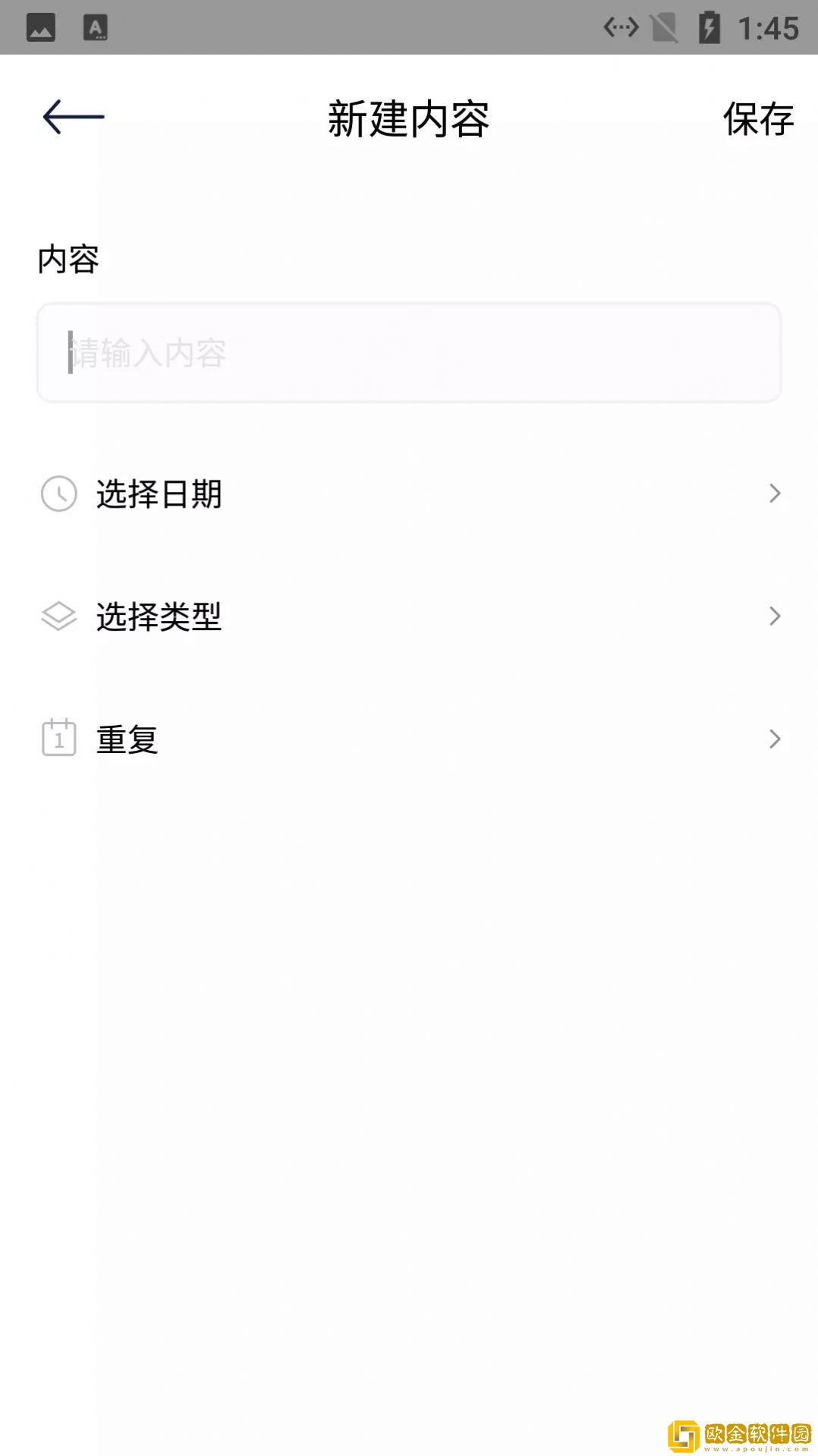Click the clock icon beside 选择日期
Viewport: 818px width, 1456px height.
pyautogui.click(x=58, y=493)
